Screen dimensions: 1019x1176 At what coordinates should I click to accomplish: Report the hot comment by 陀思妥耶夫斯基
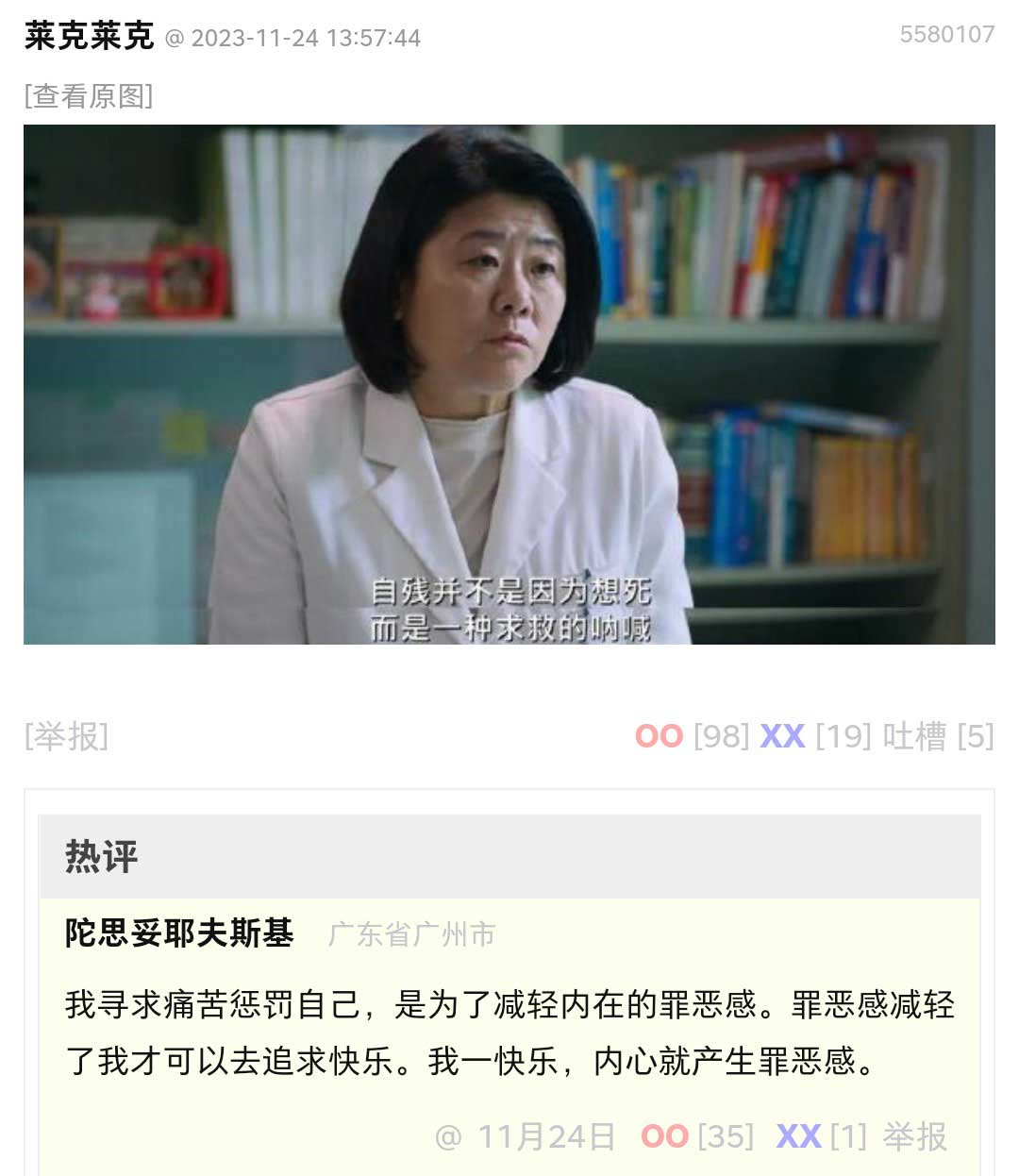click(x=914, y=1136)
